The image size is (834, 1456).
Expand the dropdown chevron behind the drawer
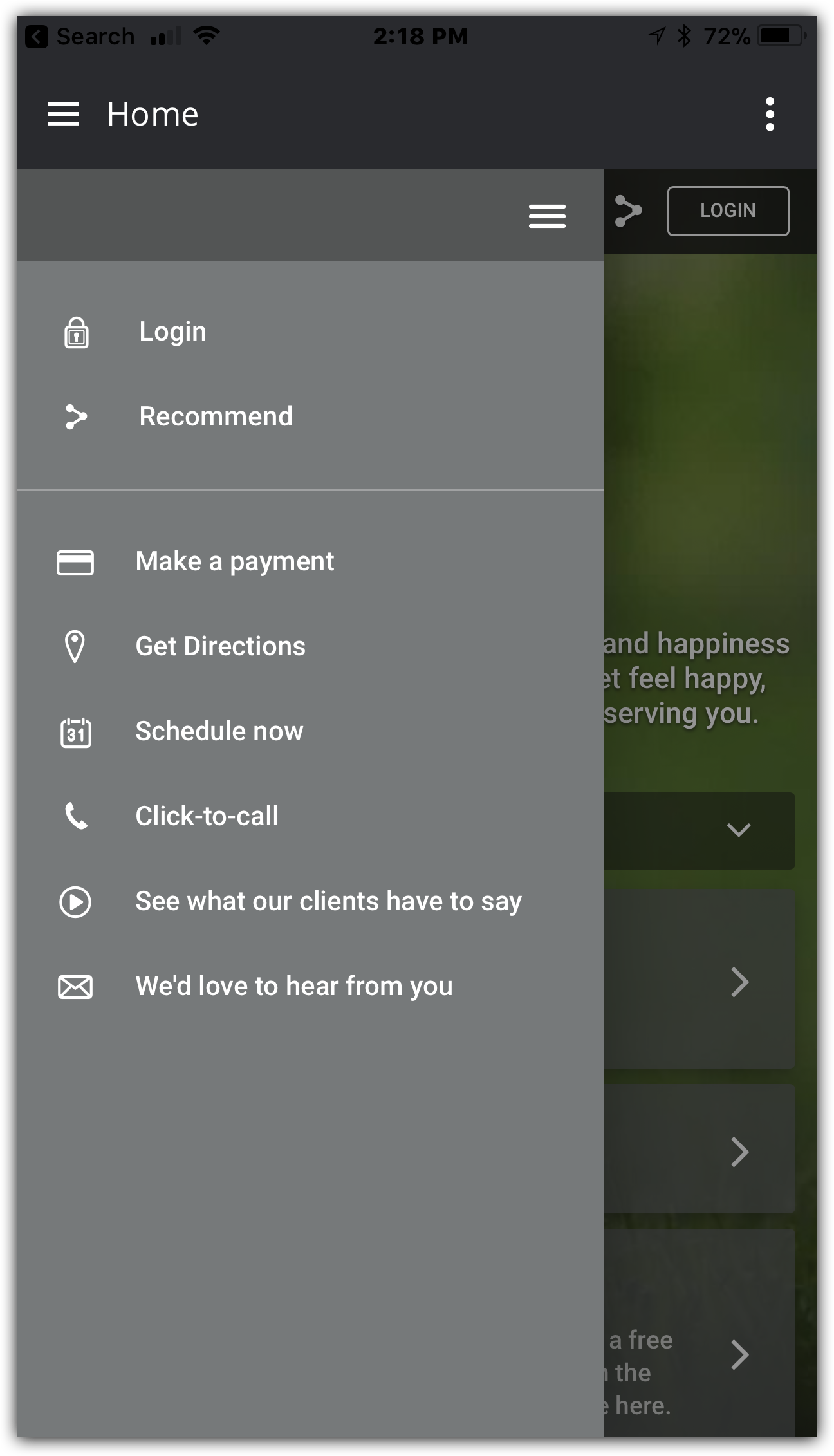tap(738, 830)
